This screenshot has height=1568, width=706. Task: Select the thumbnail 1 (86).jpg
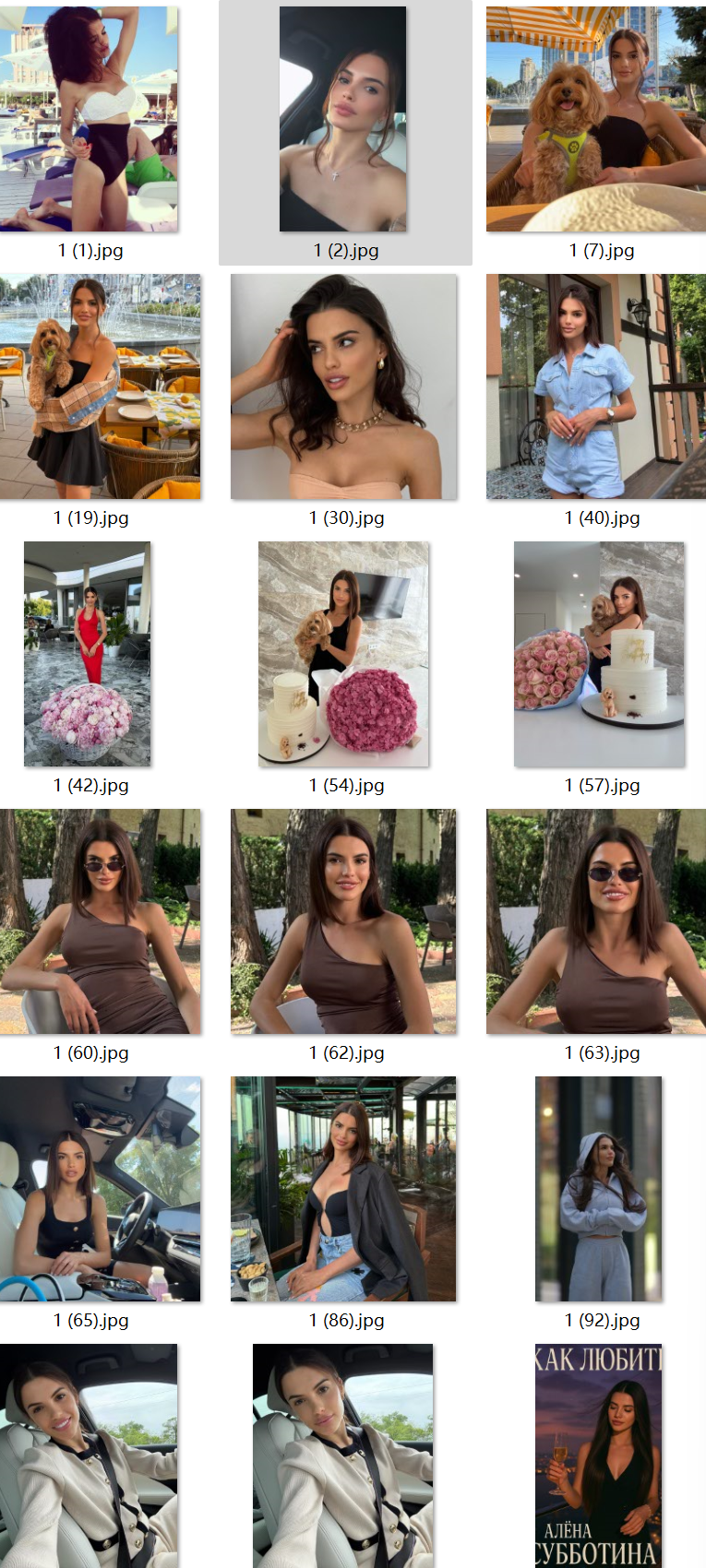[x=343, y=1189]
